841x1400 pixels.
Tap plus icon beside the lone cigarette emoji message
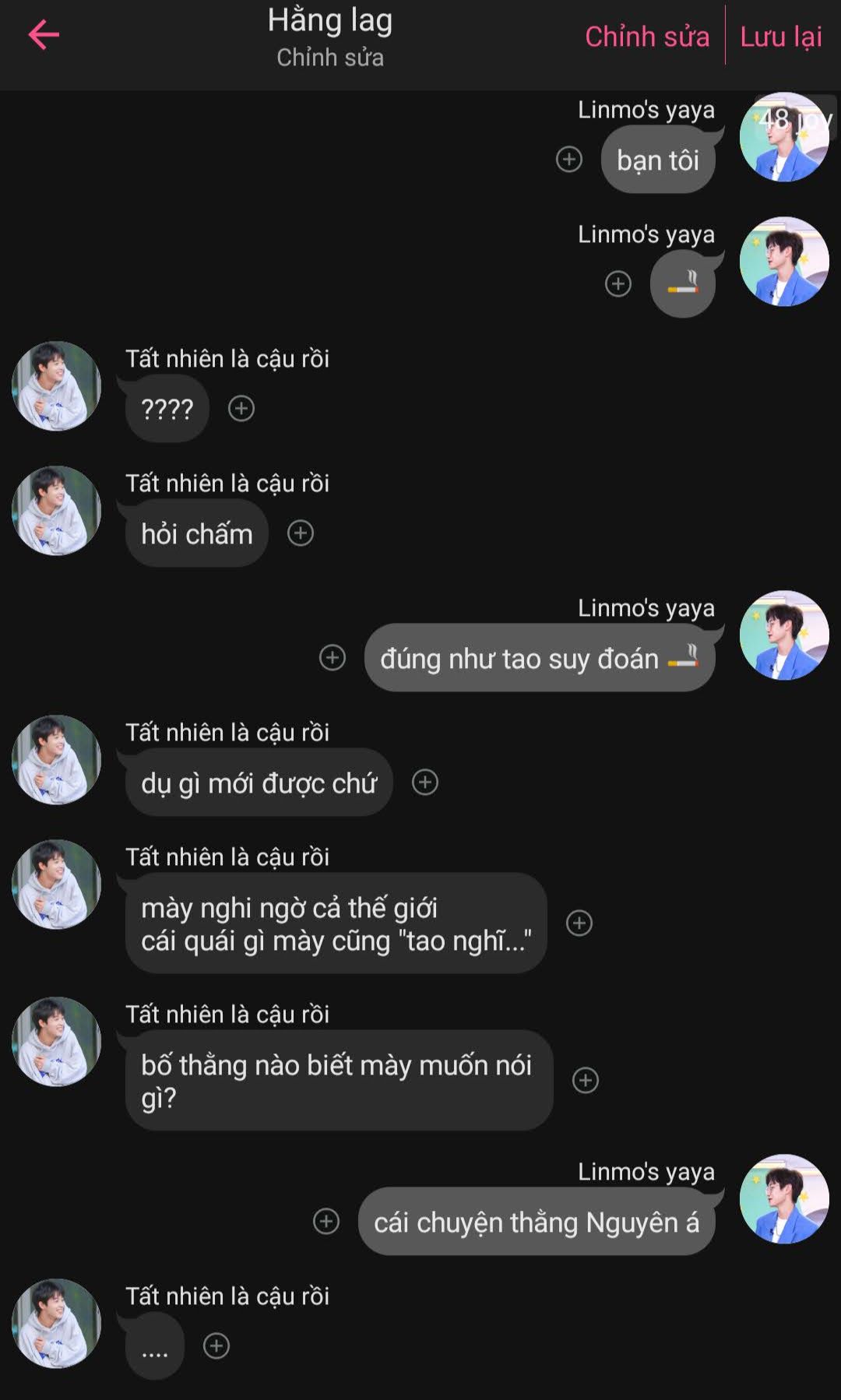(x=618, y=284)
